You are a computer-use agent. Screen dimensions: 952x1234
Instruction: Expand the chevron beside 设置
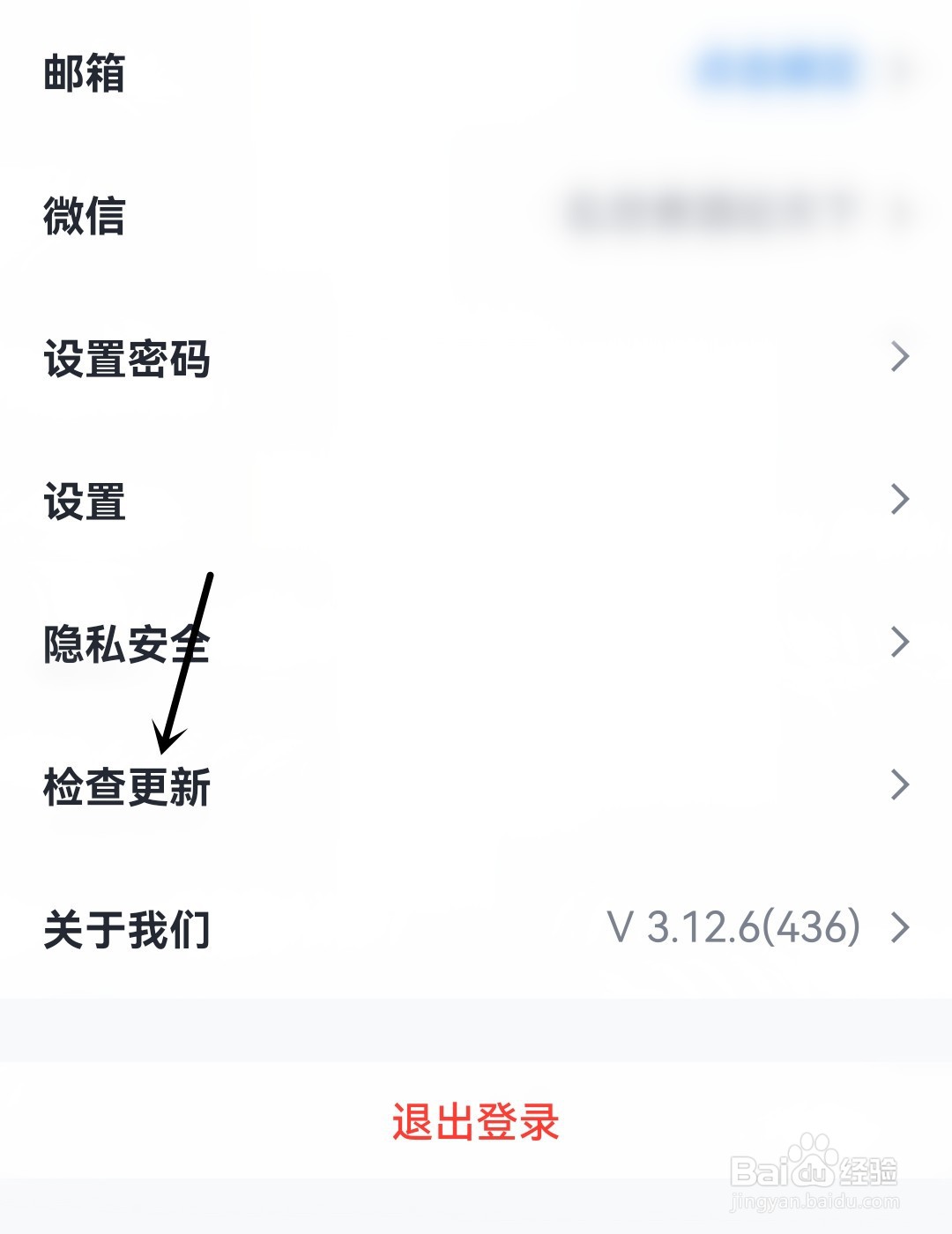901,501
